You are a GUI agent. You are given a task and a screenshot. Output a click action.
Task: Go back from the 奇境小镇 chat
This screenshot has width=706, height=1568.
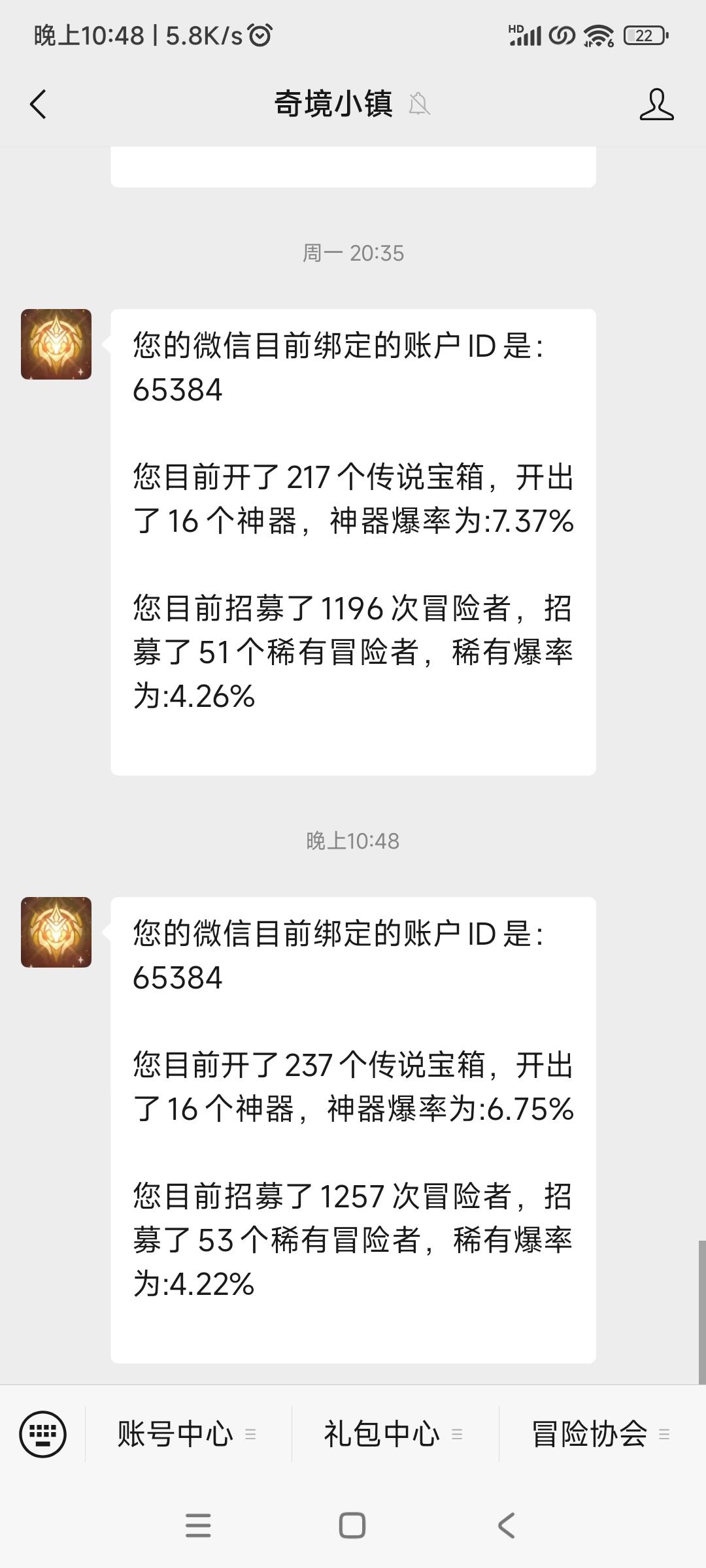tap(39, 105)
